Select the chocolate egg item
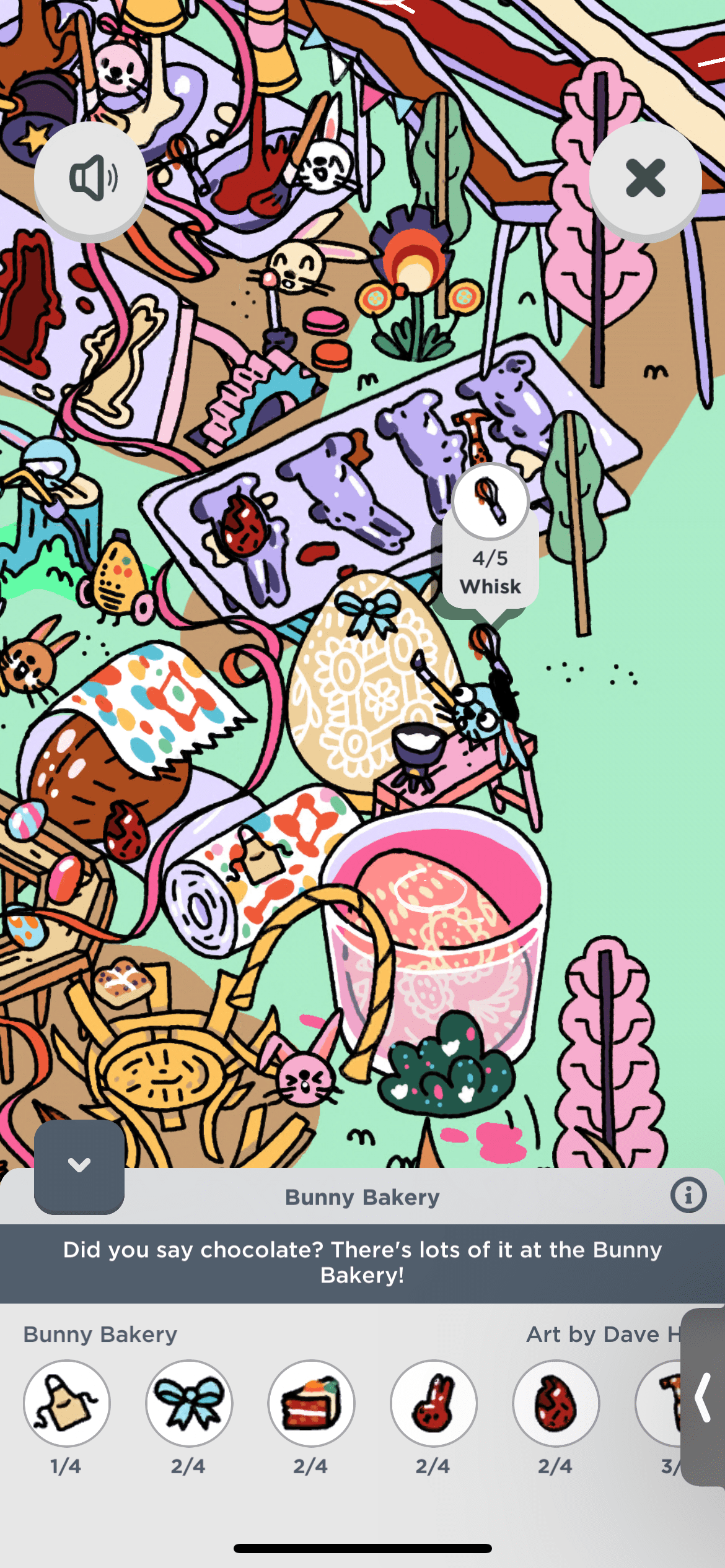725x1568 pixels. pos(556,1403)
